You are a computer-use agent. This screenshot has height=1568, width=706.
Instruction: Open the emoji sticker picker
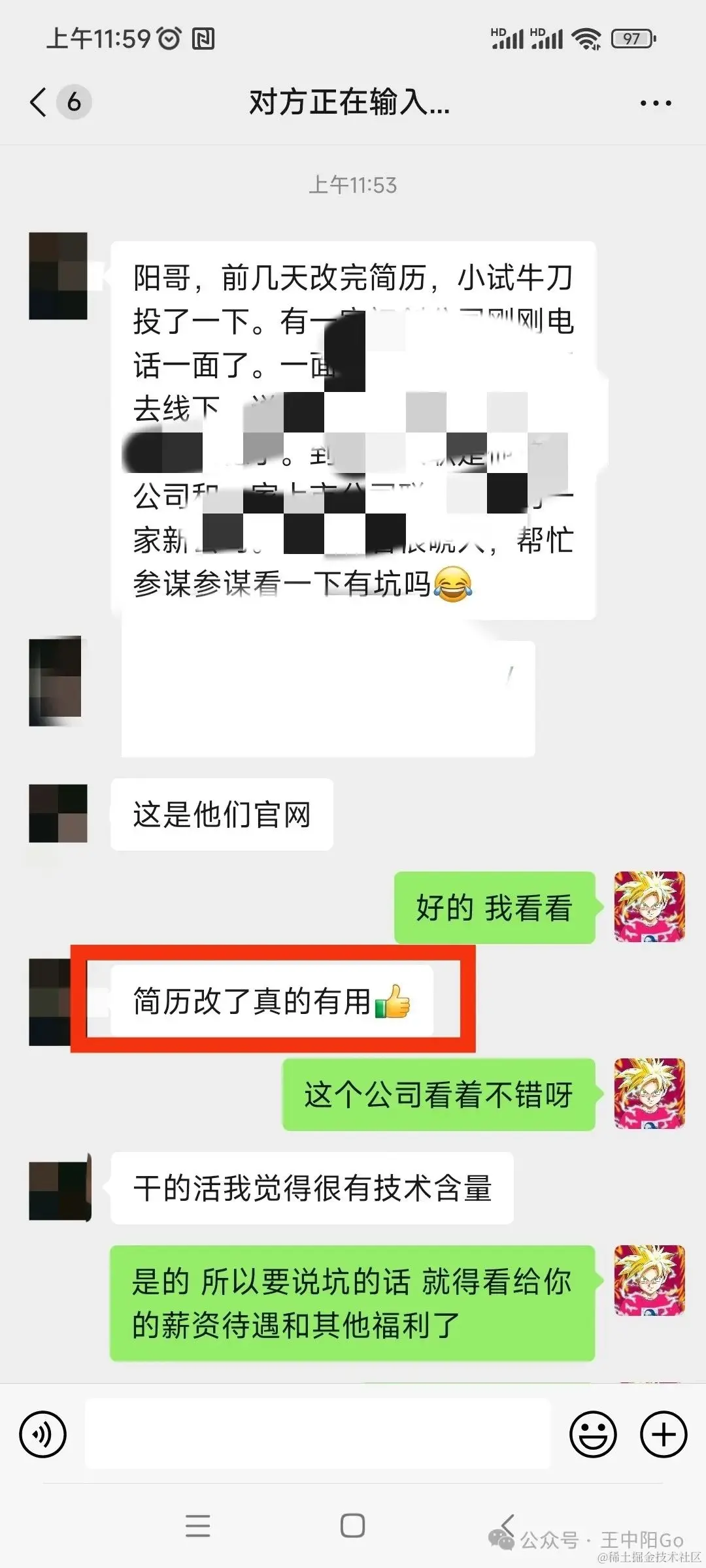click(x=593, y=1434)
